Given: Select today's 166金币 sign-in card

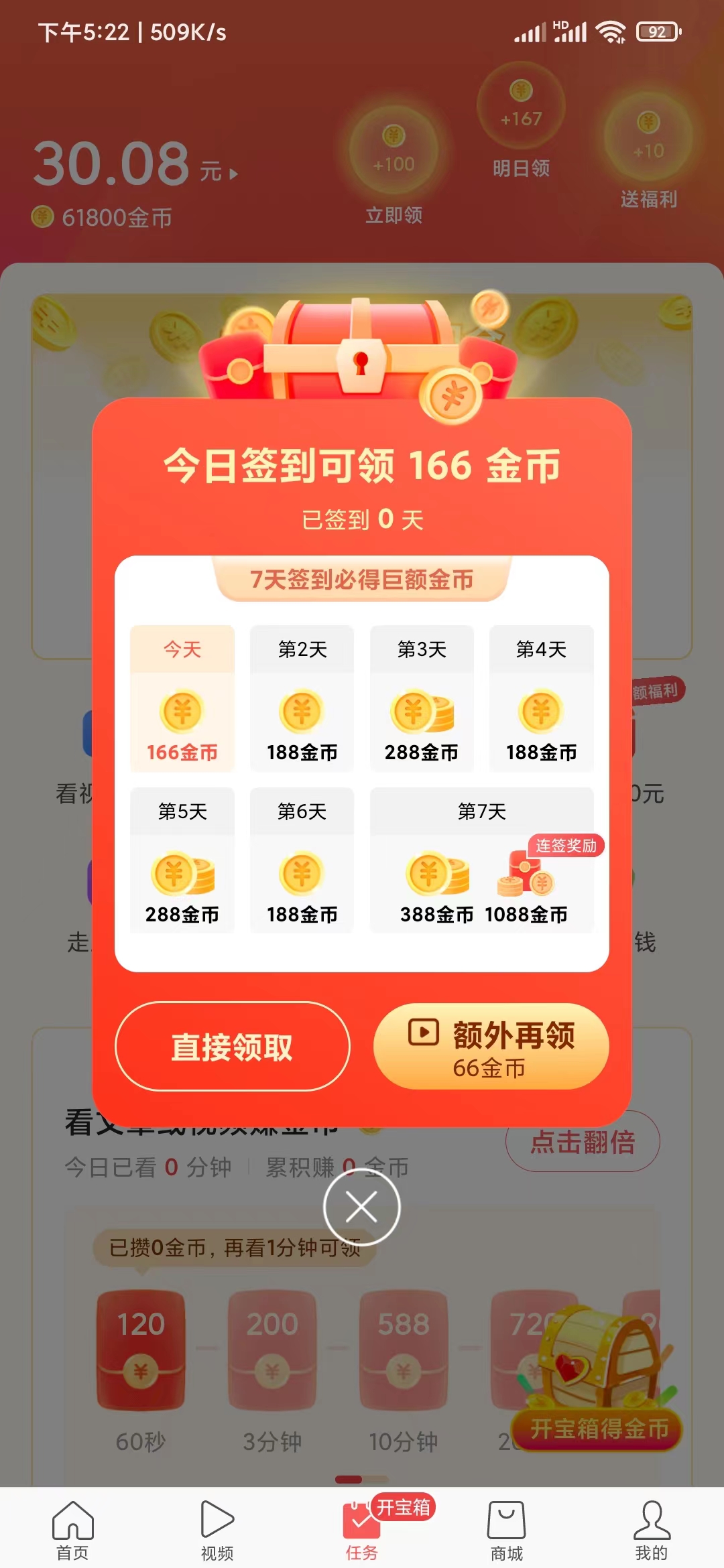Looking at the screenshot, I should [182, 700].
